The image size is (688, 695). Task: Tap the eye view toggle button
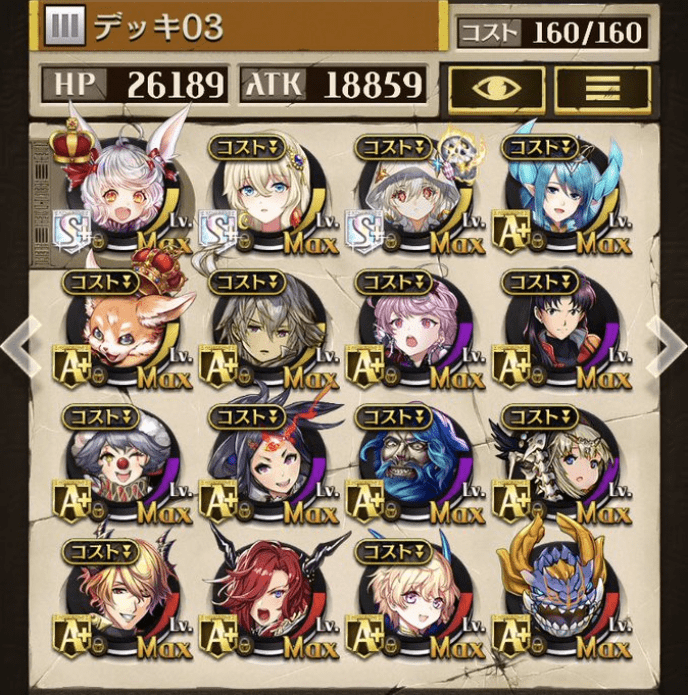(x=497, y=88)
